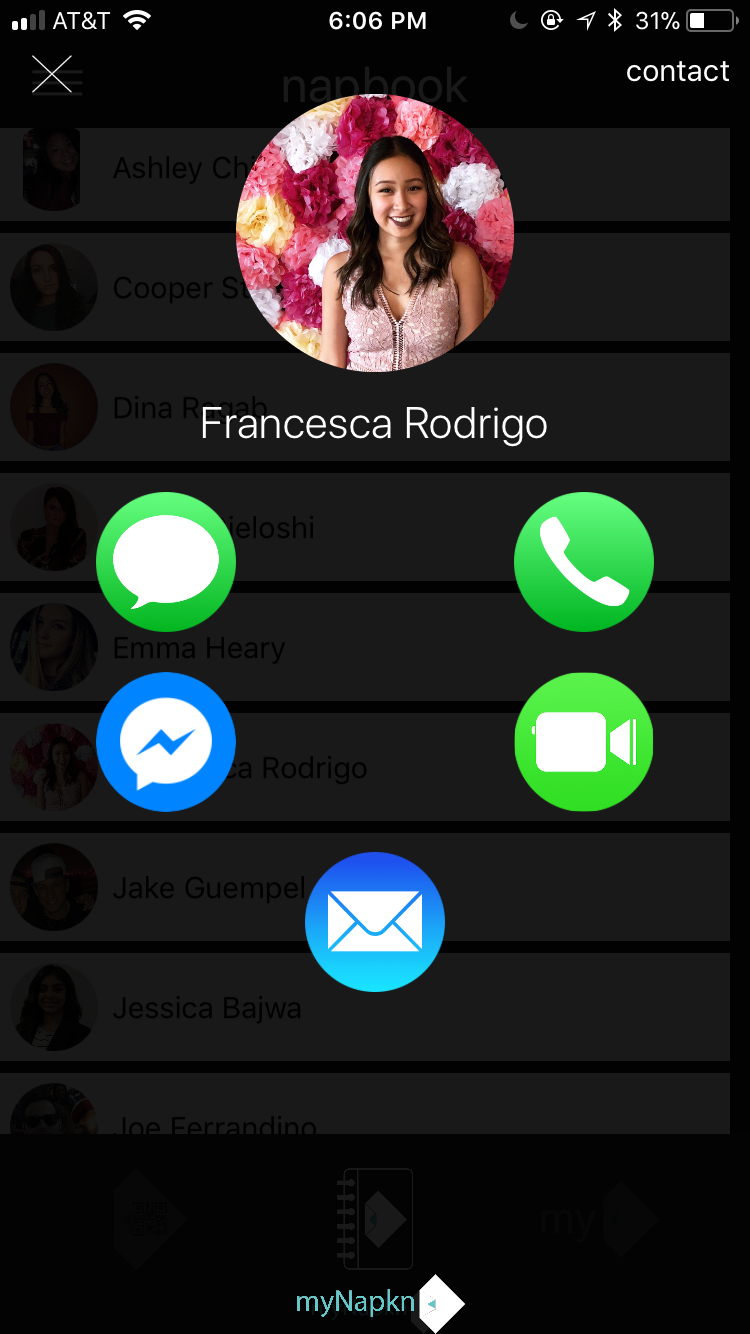The width and height of the screenshot is (750, 1334).
Task: Start a FaceTime video call
Action: [x=583, y=742]
